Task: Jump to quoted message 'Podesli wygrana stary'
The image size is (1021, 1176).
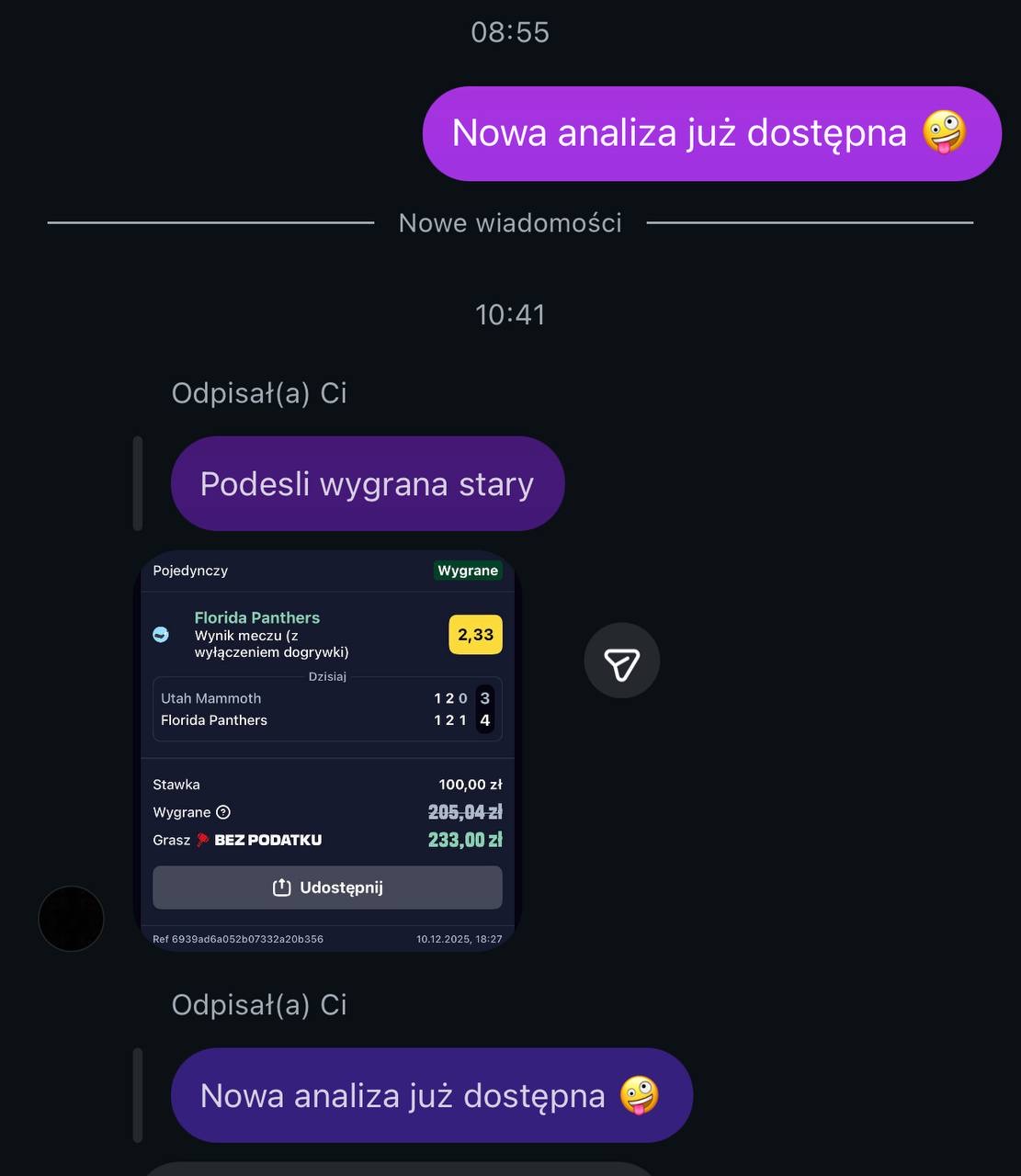Action: (367, 484)
